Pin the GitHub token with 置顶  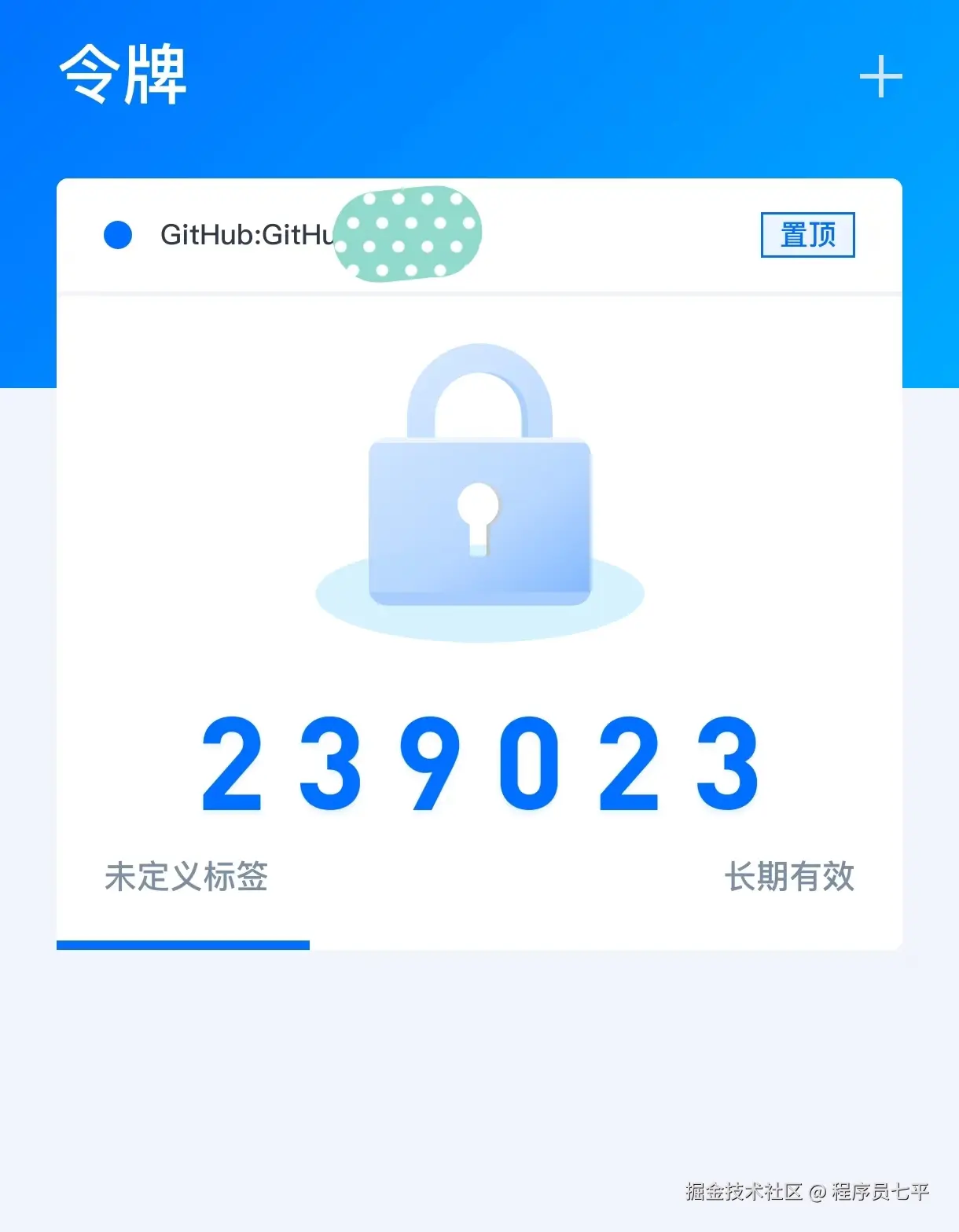807,235
